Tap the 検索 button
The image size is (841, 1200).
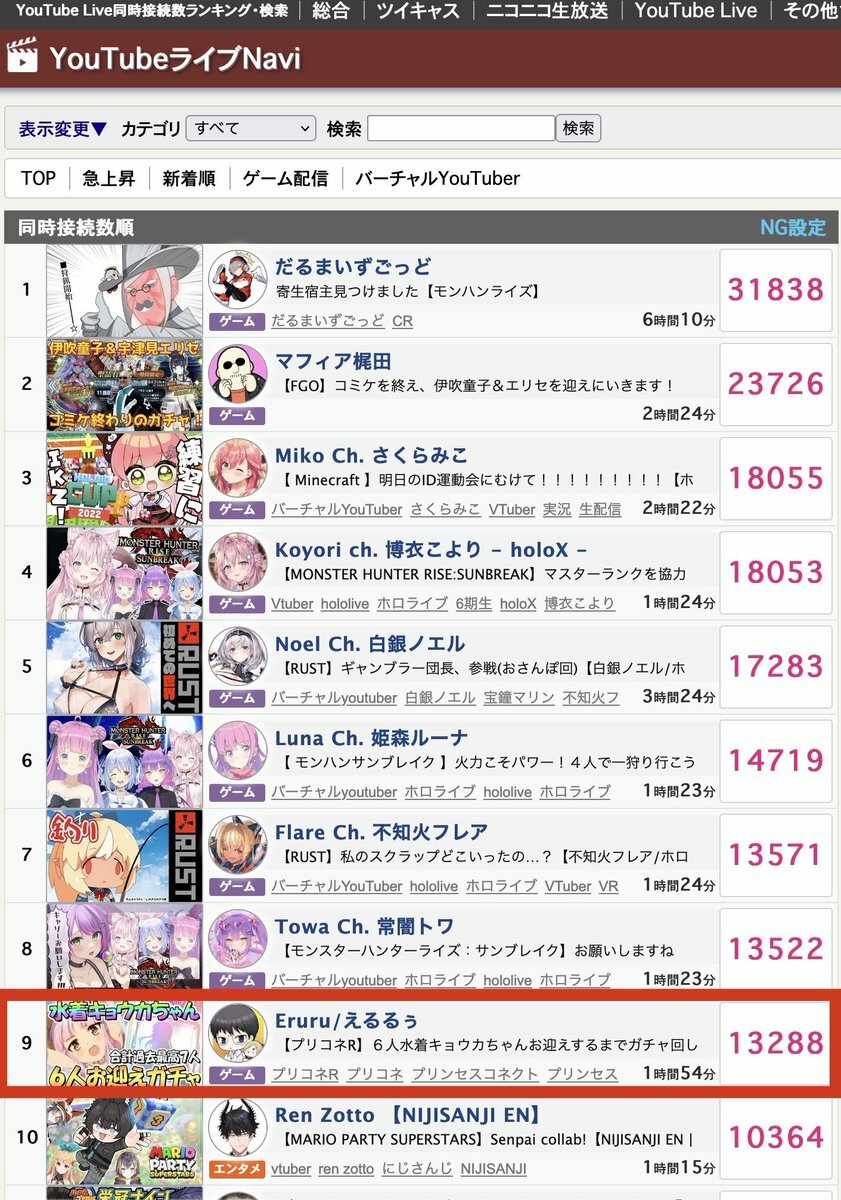click(x=578, y=129)
